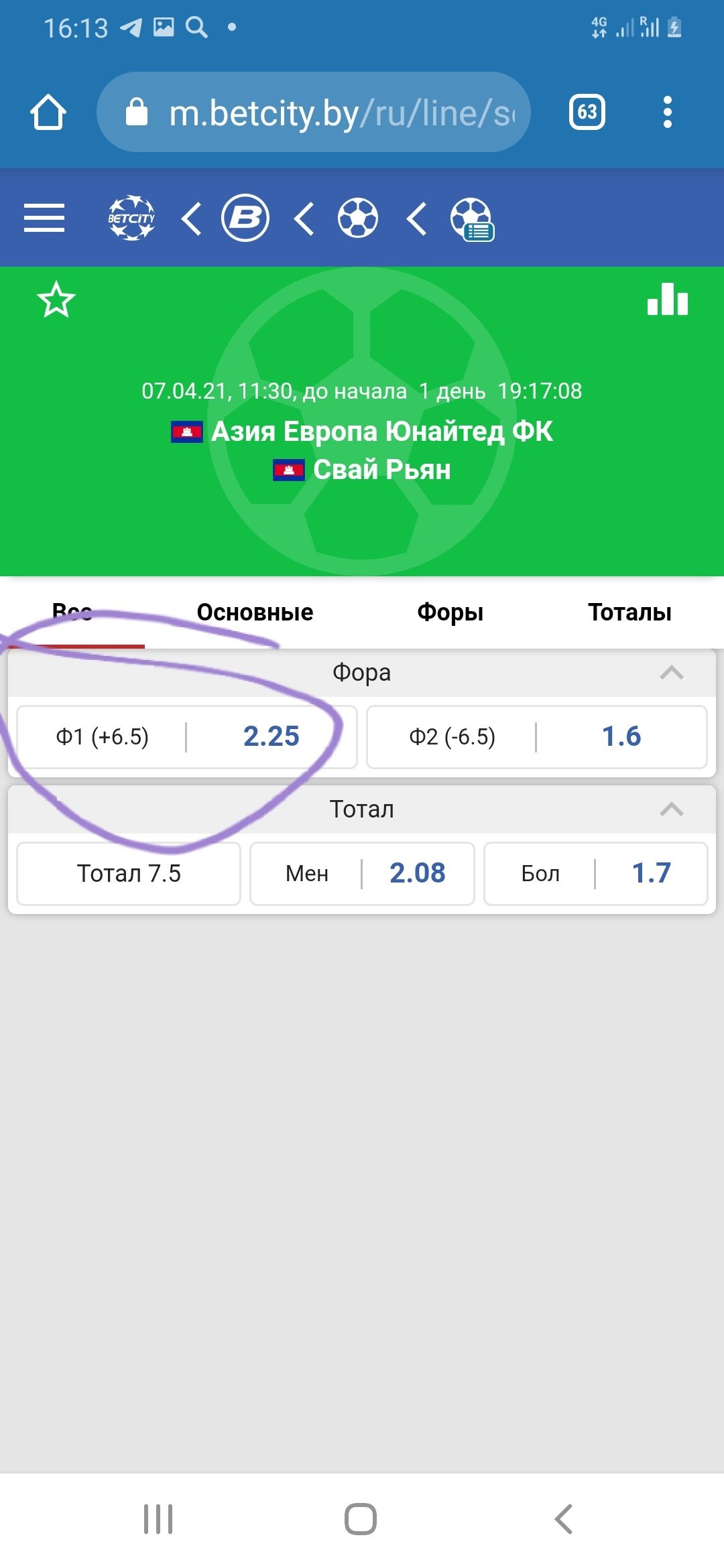
Task: Open the hamburger navigation menu
Action: pyautogui.click(x=44, y=218)
